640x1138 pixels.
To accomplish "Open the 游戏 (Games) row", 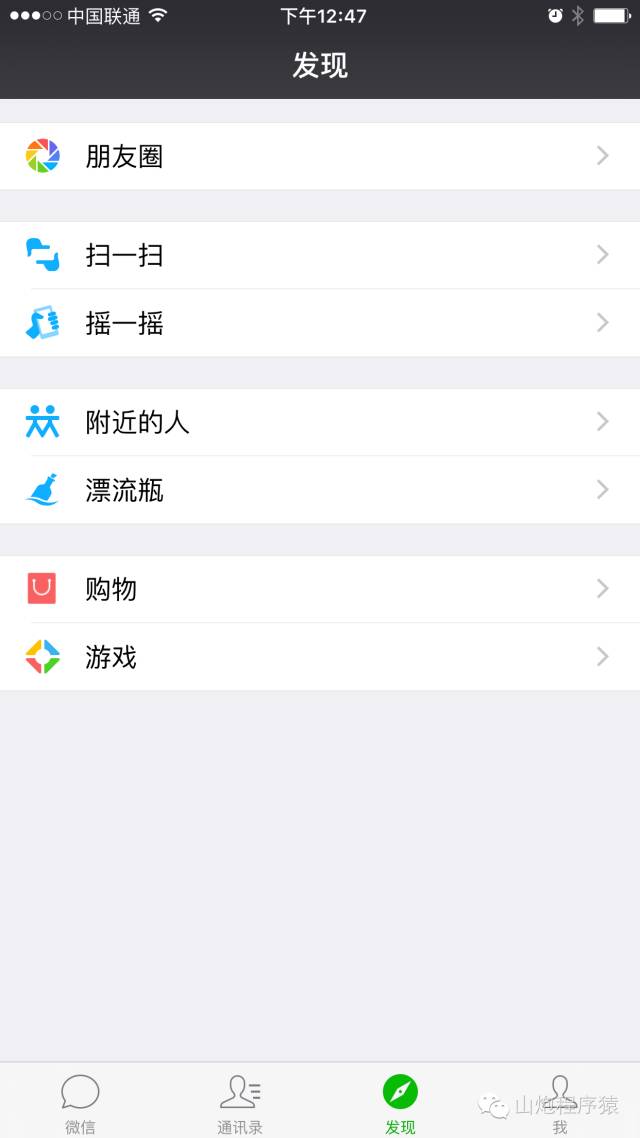I will (320, 657).
